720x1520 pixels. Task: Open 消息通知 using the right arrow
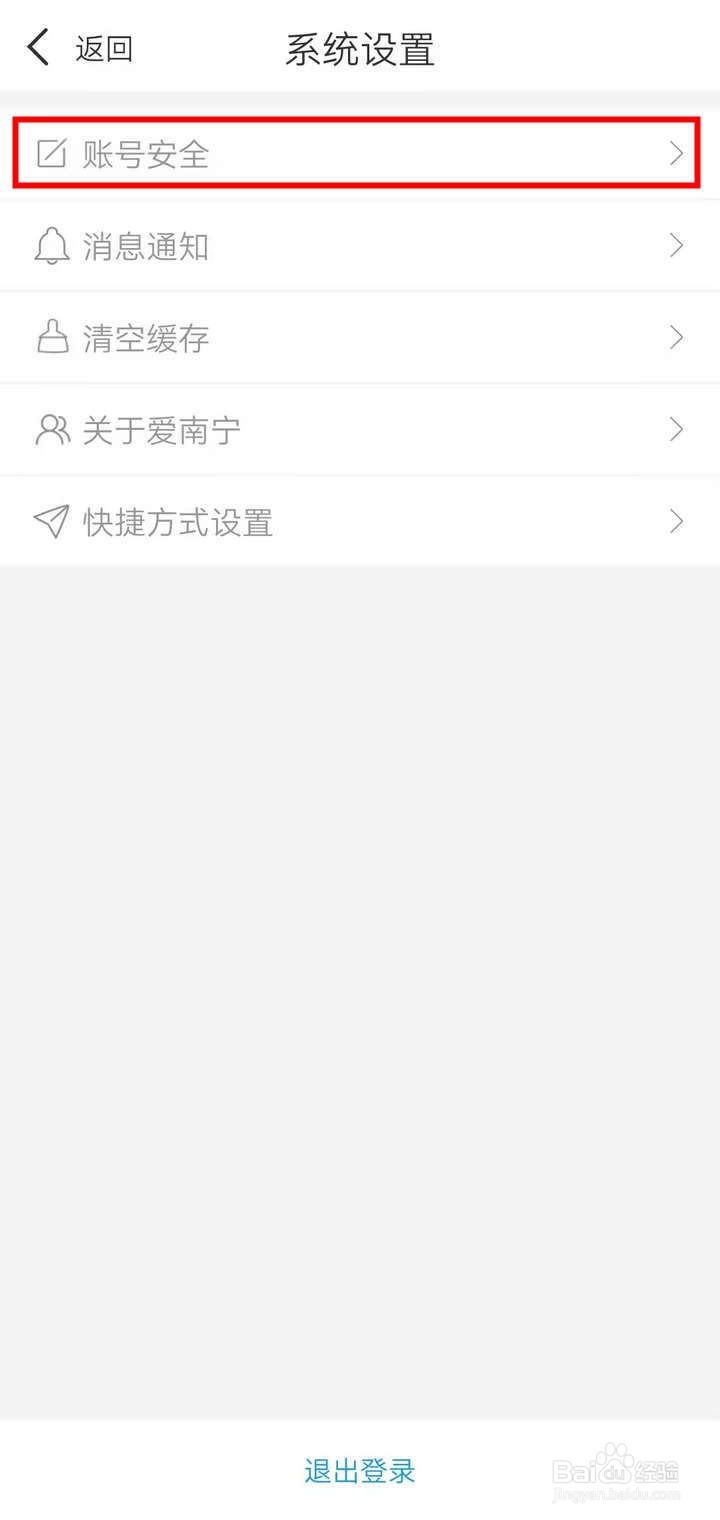[x=676, y=245]
